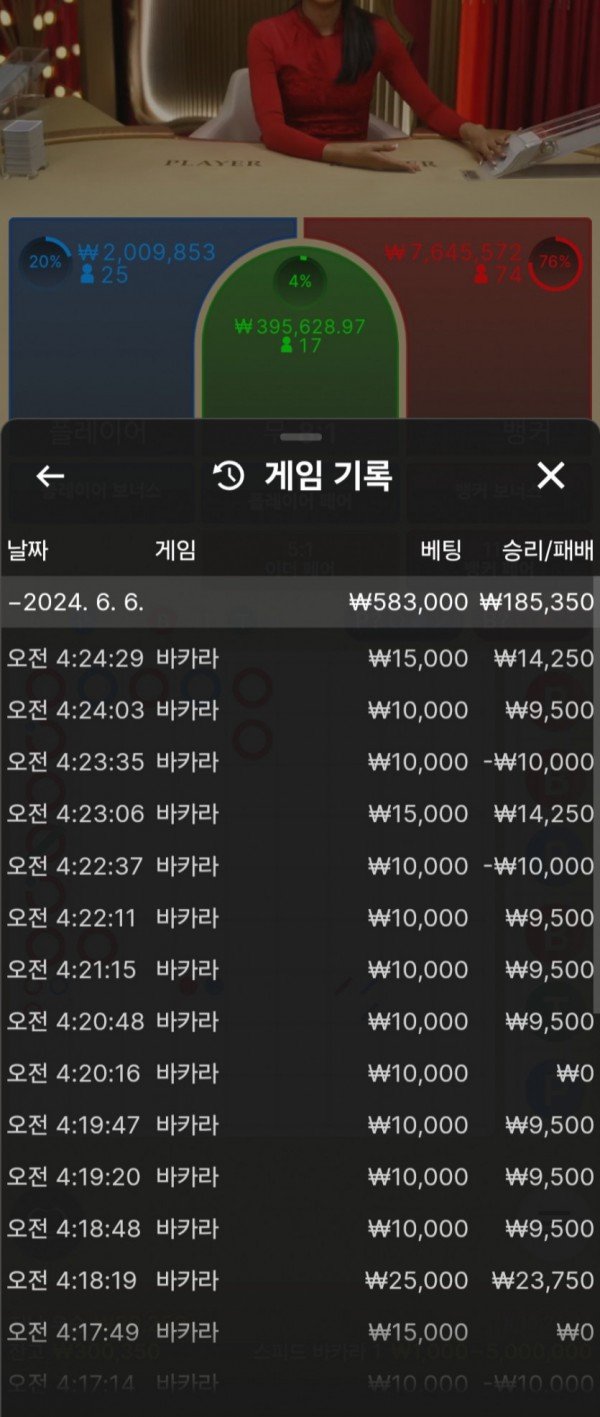The image size is (600, 1417).
Task: Tap the drag handle above game history
Action: point(300,437)
